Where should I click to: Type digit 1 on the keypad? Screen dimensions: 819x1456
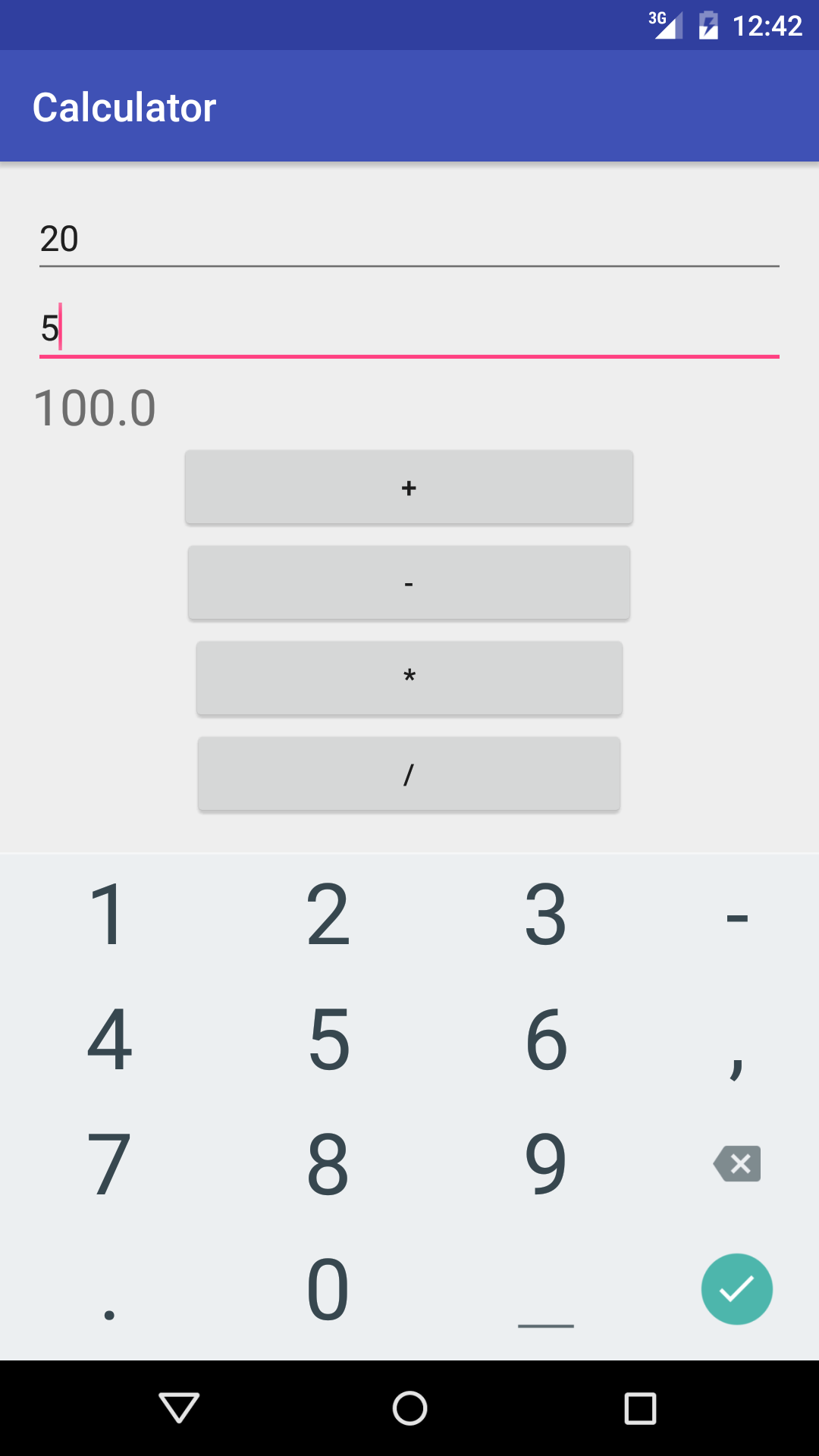[x=109, y=915]
